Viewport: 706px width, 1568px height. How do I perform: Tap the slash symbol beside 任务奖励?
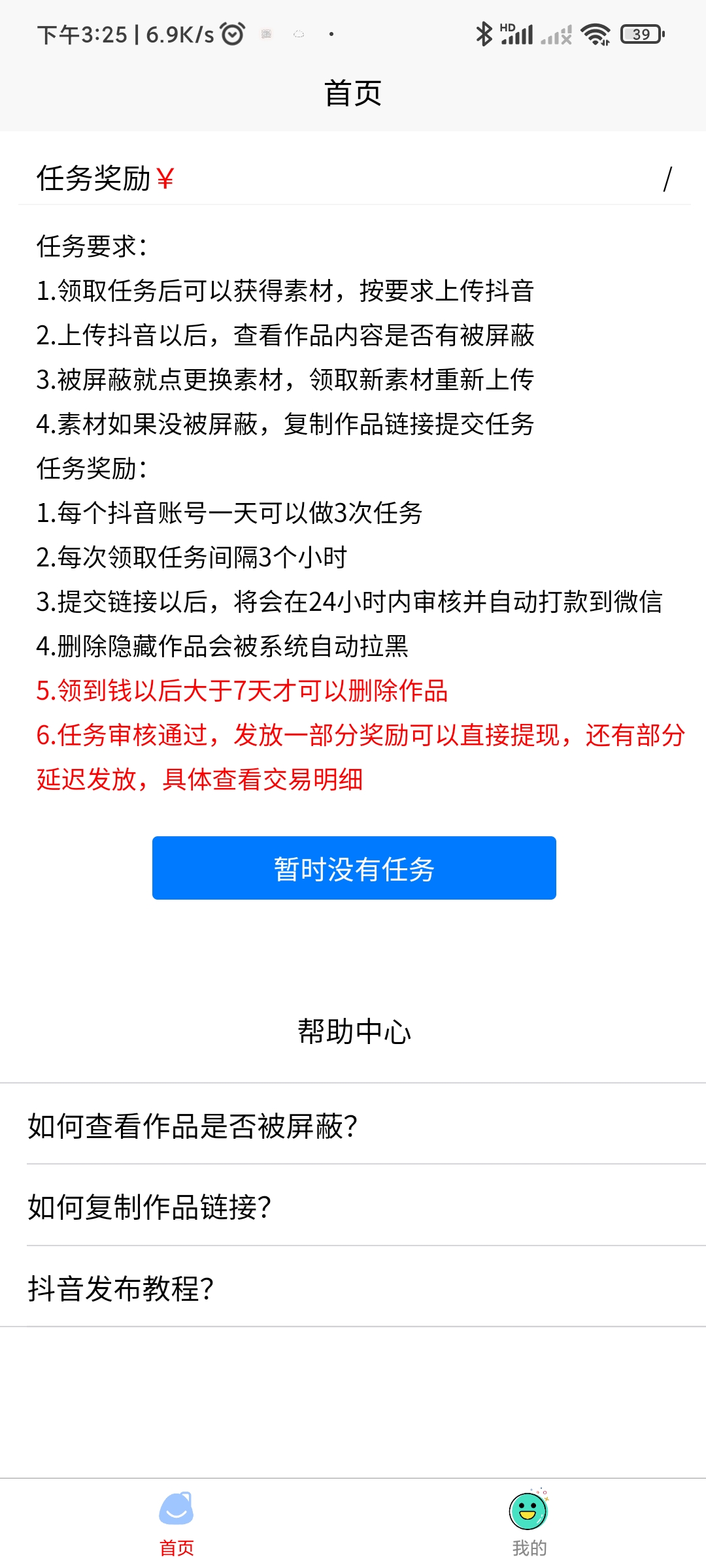click(668, 180)
